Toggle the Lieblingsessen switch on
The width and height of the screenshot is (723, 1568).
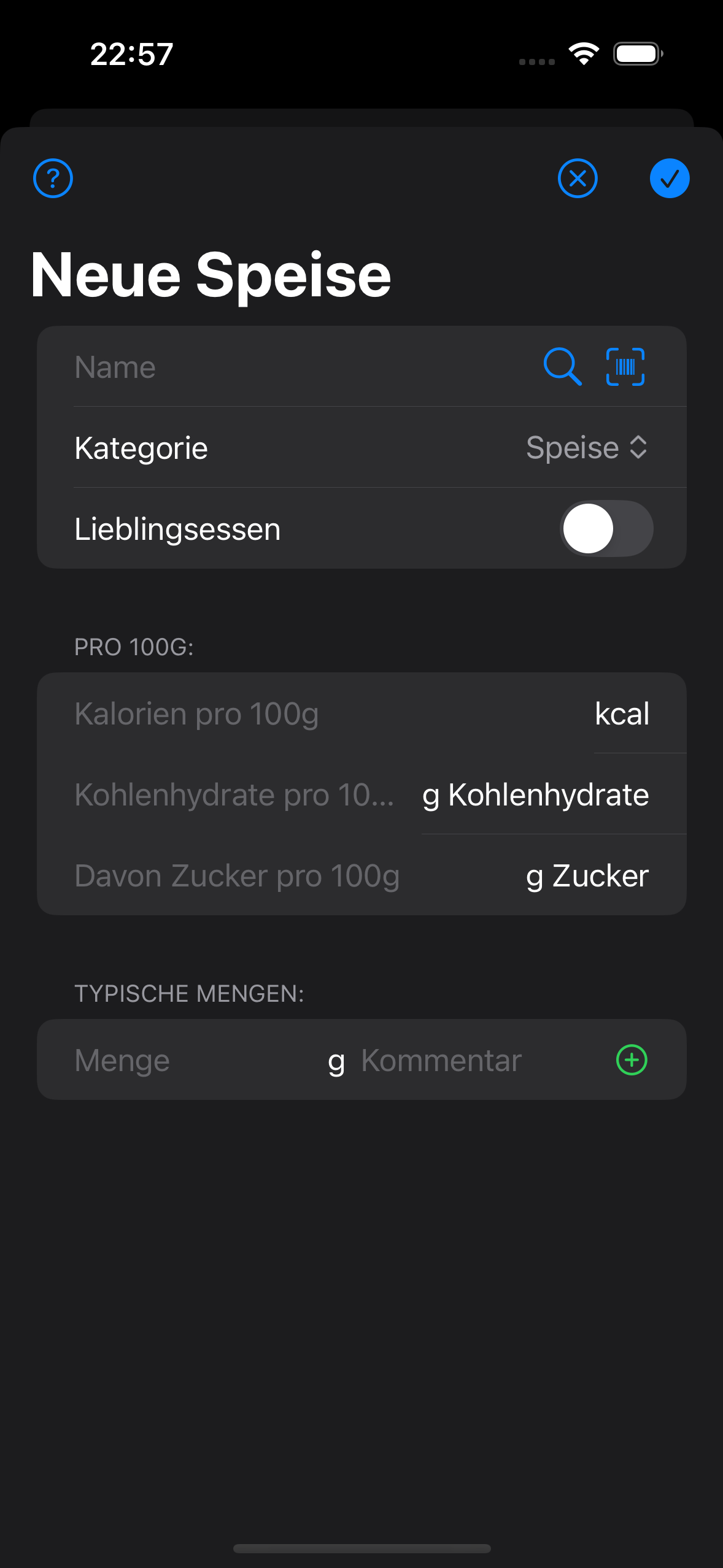point(606,528)
